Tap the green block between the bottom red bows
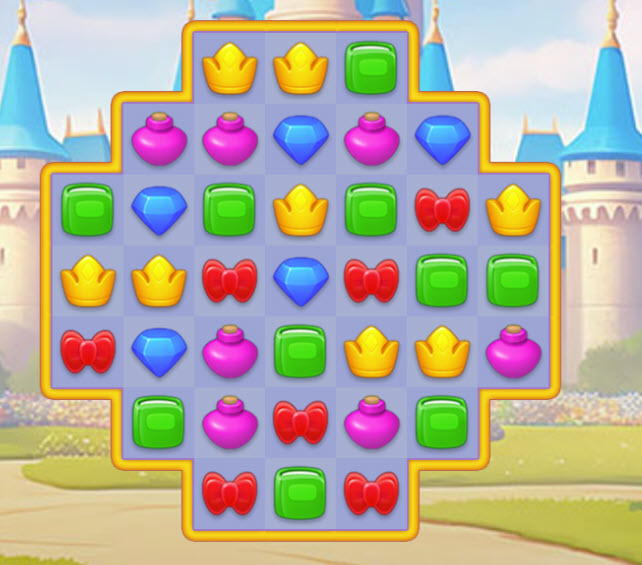Viewport: 642px width, 565px height. coord(301,492)
